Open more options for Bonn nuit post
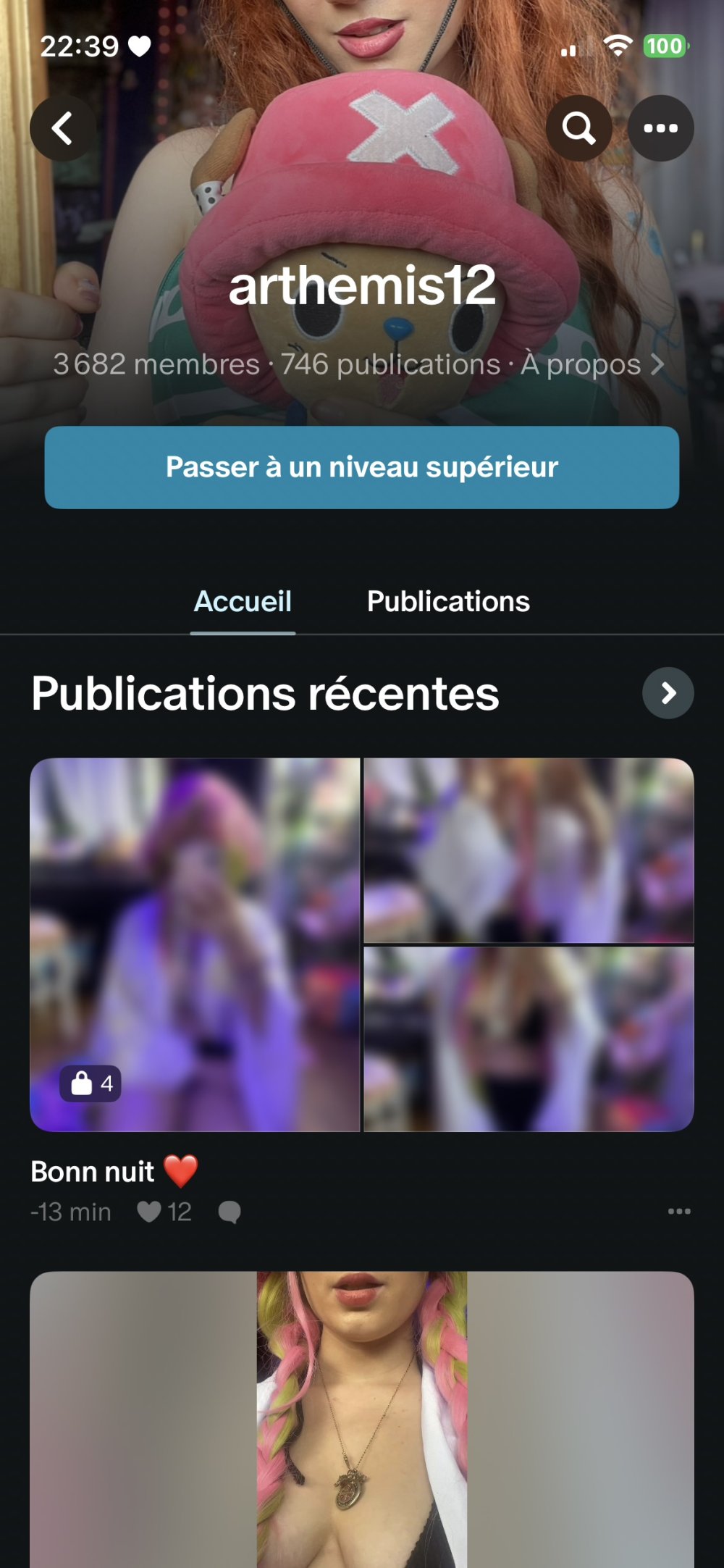724x1568 pixels. 679,1211
